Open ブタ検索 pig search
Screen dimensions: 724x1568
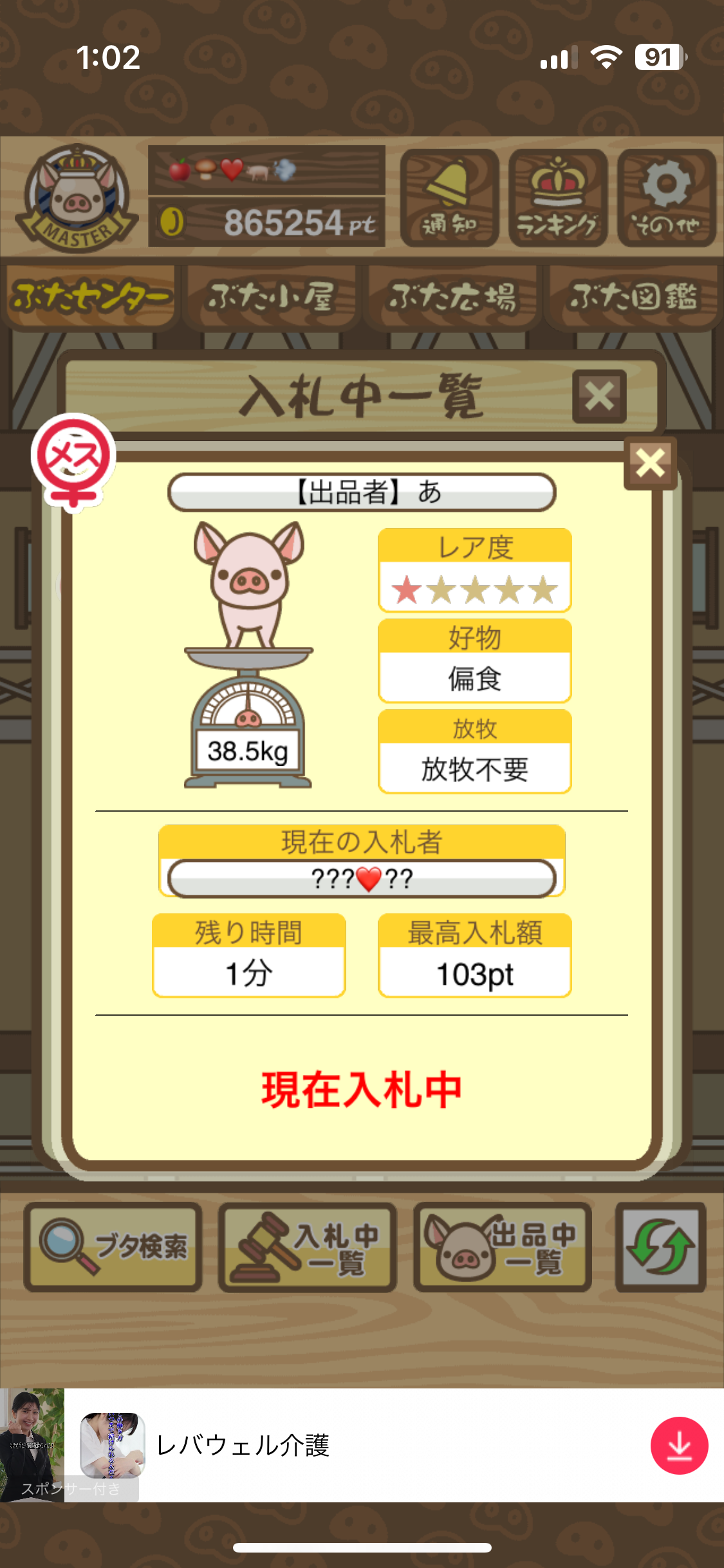coord(113,1247)
